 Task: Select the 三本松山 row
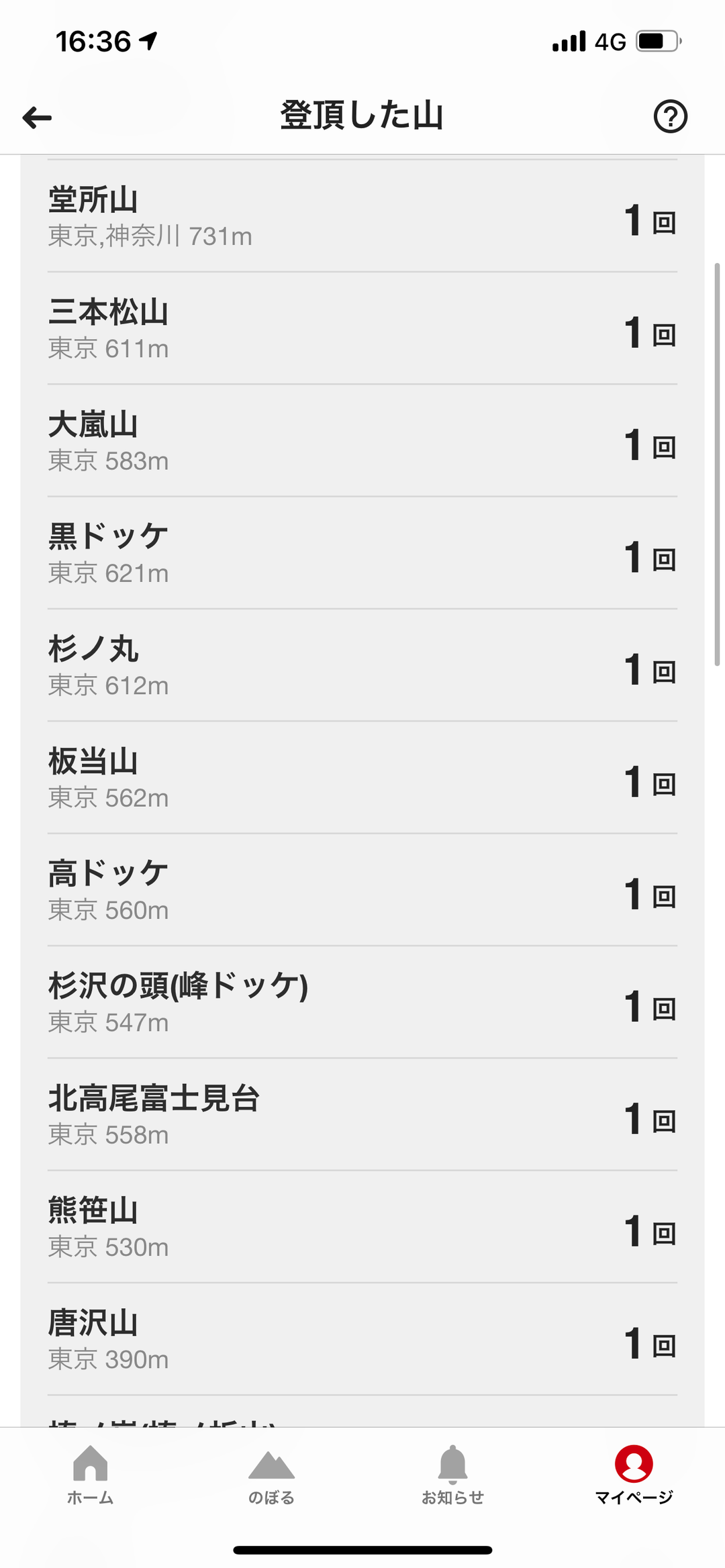[362, 329]
